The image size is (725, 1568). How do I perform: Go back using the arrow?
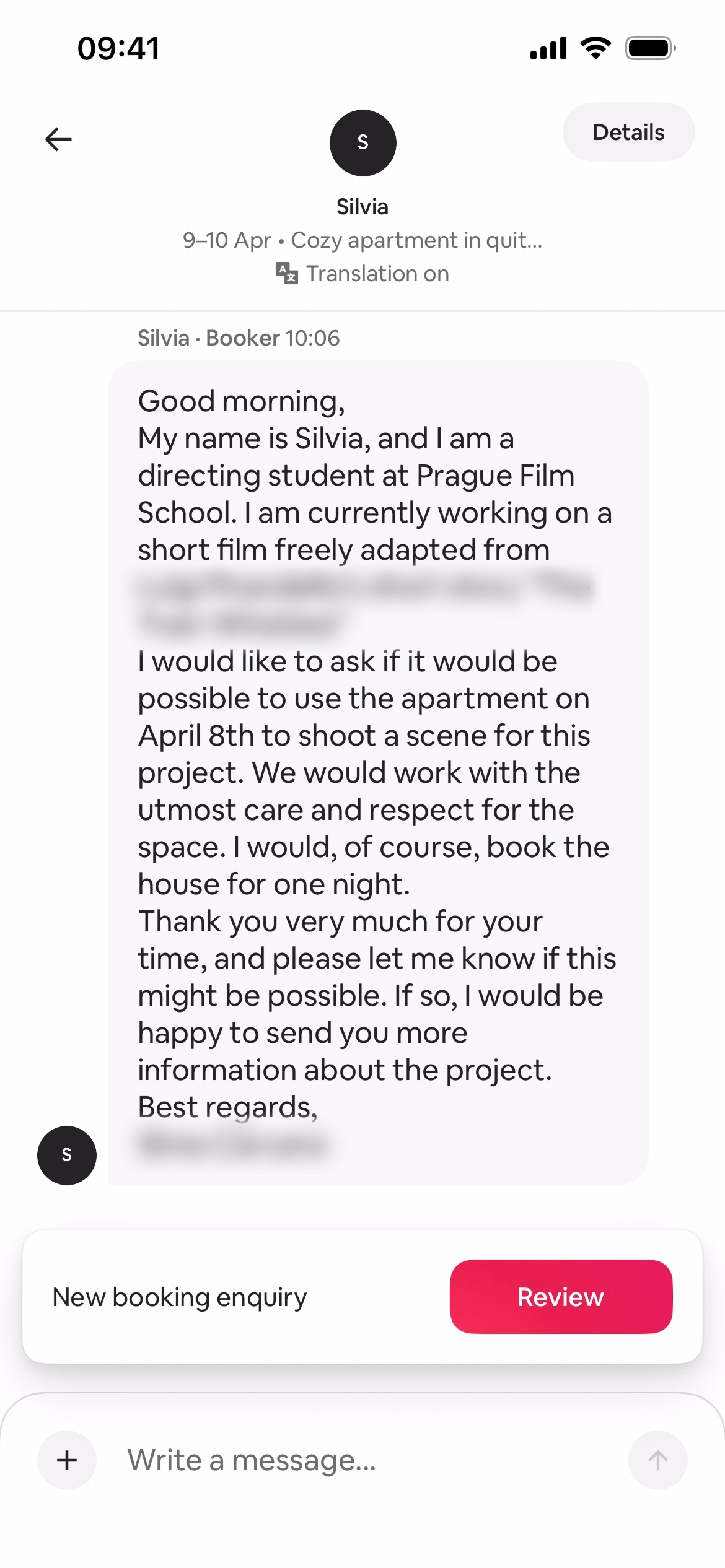click(x=59, y=139)
